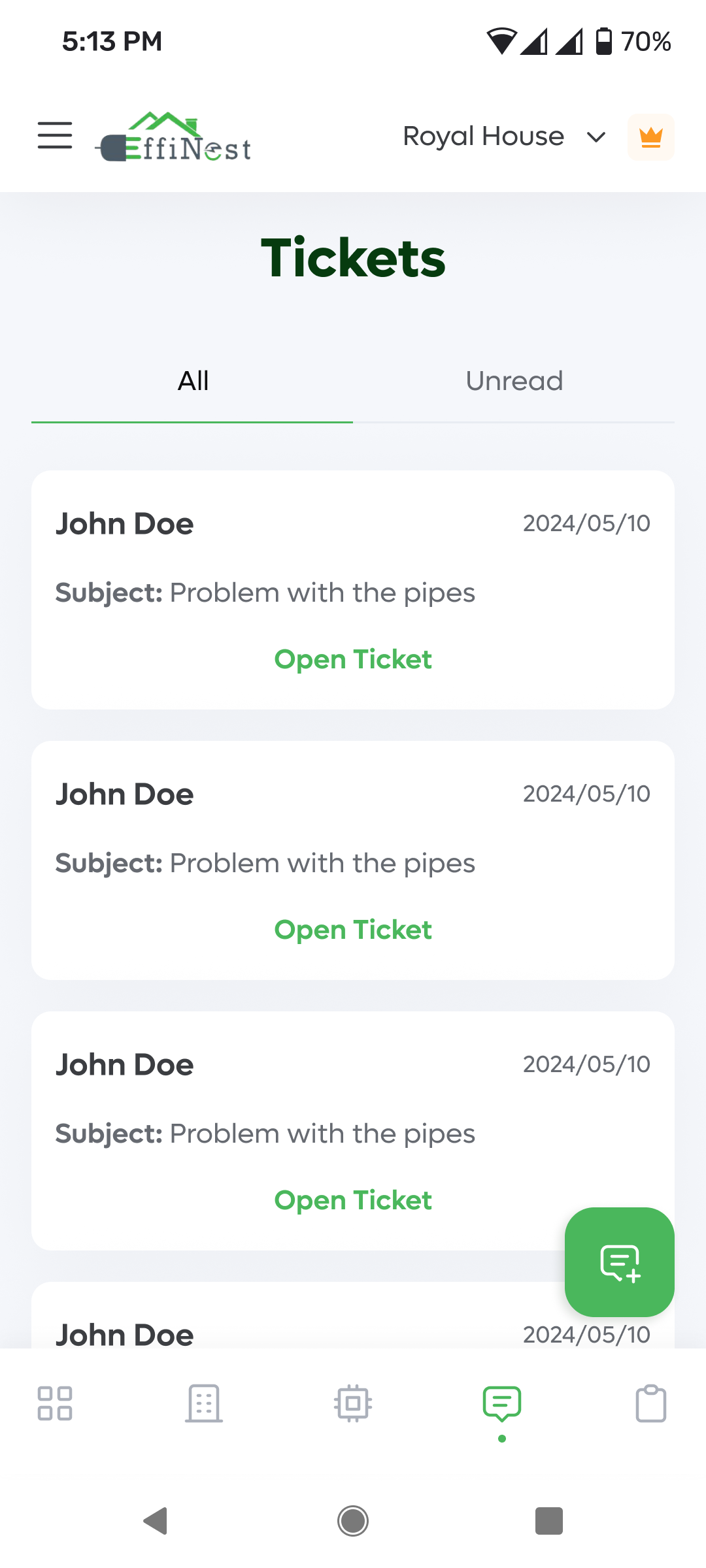This screenshot has height=1568, width=706.
Task: Open the buildings tab in bottom bar
Action: coord(204,1403)
